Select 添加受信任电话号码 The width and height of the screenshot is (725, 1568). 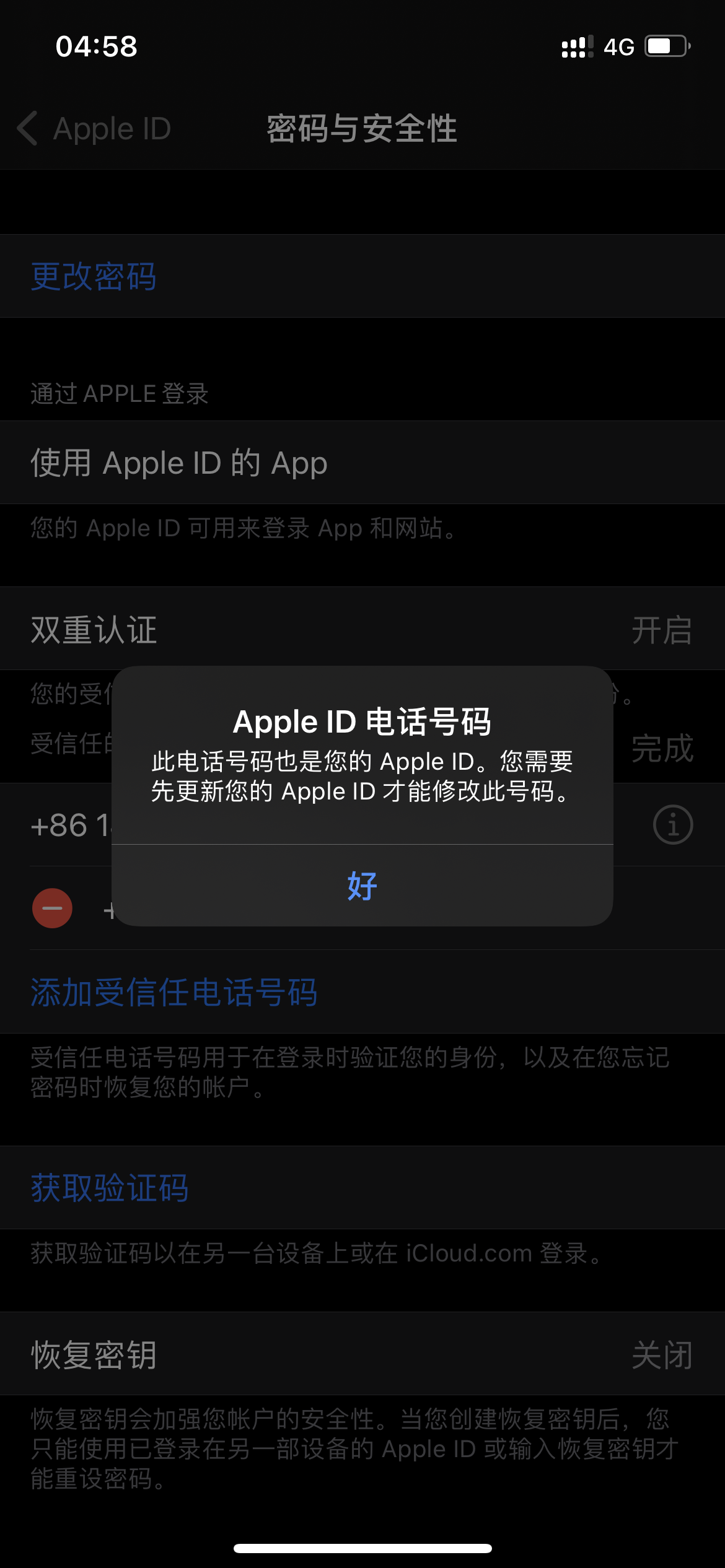click(x=174, y=992)
